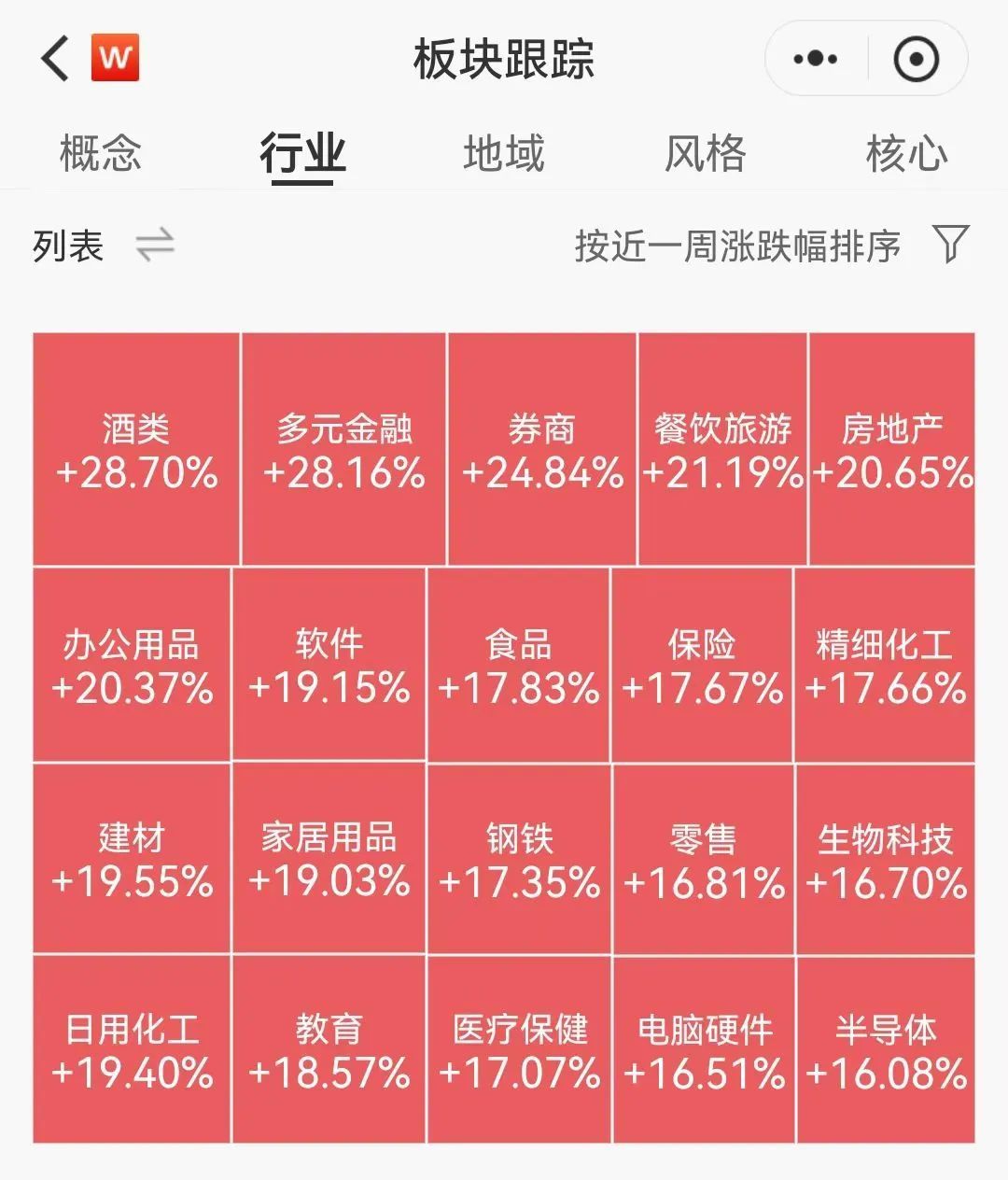The width and height of the screenshot is (1008, 1180).
Task: Open the 多元金融 sector tile
Action: click(343, 450)
